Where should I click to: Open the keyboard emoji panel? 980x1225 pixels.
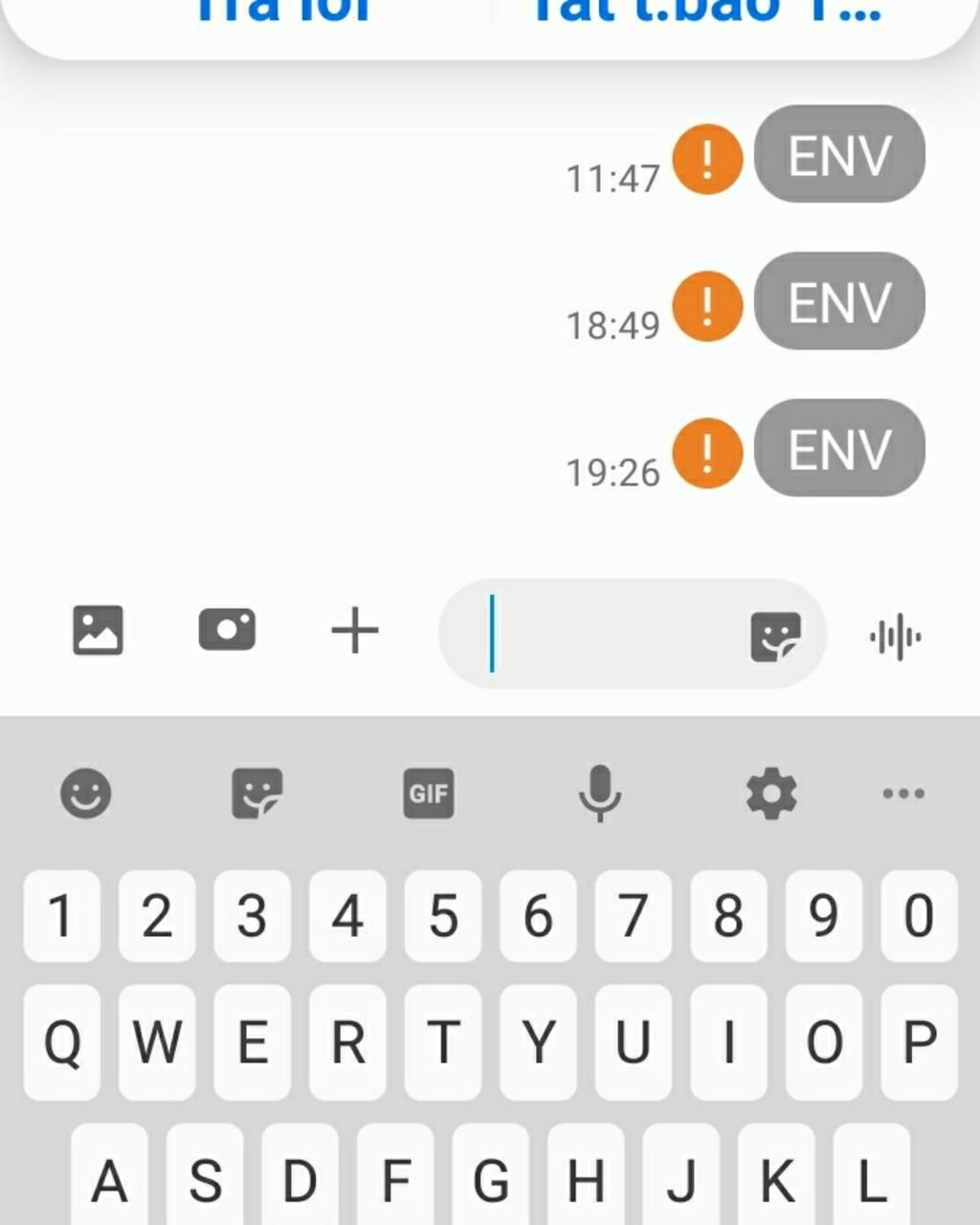pos(86,793)
